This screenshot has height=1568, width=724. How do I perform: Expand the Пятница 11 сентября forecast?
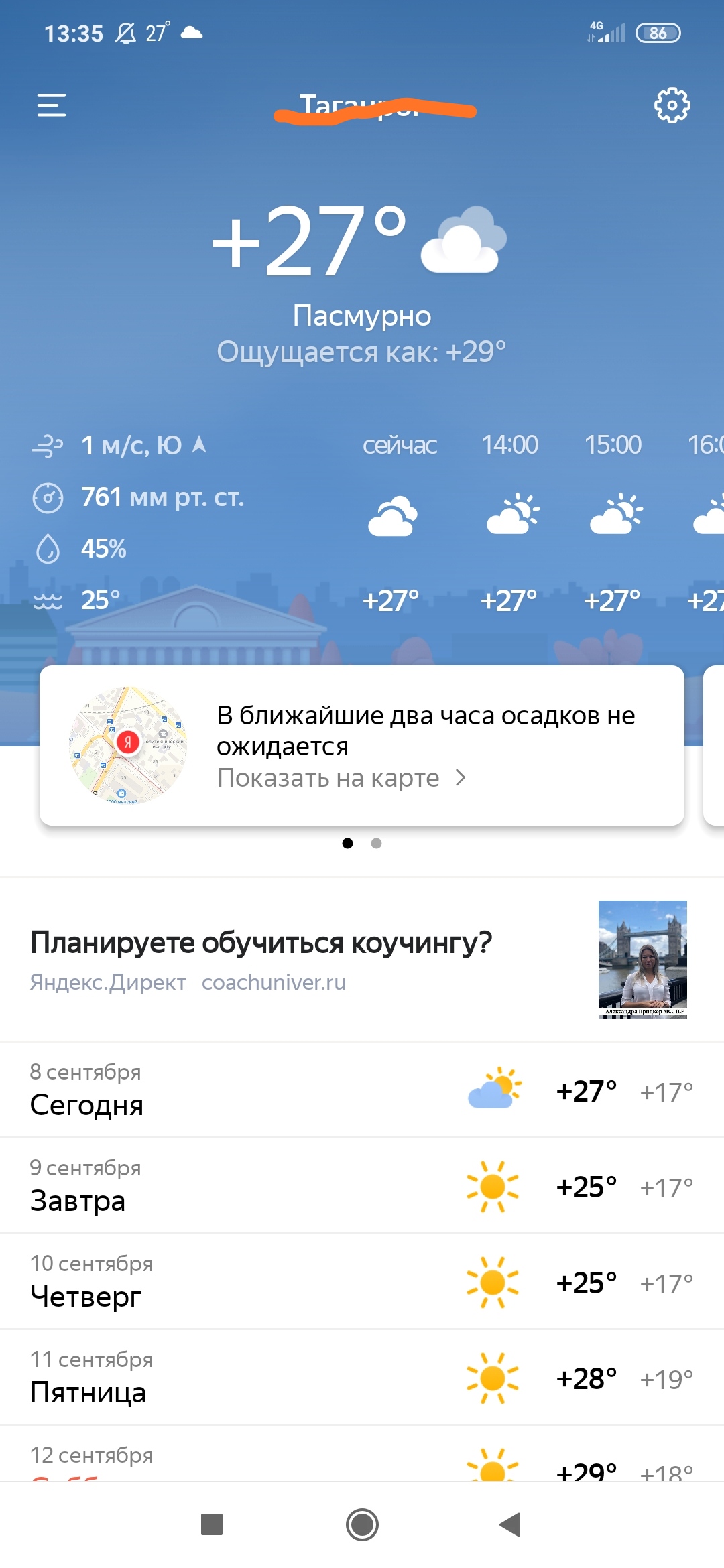point(362,1377)
